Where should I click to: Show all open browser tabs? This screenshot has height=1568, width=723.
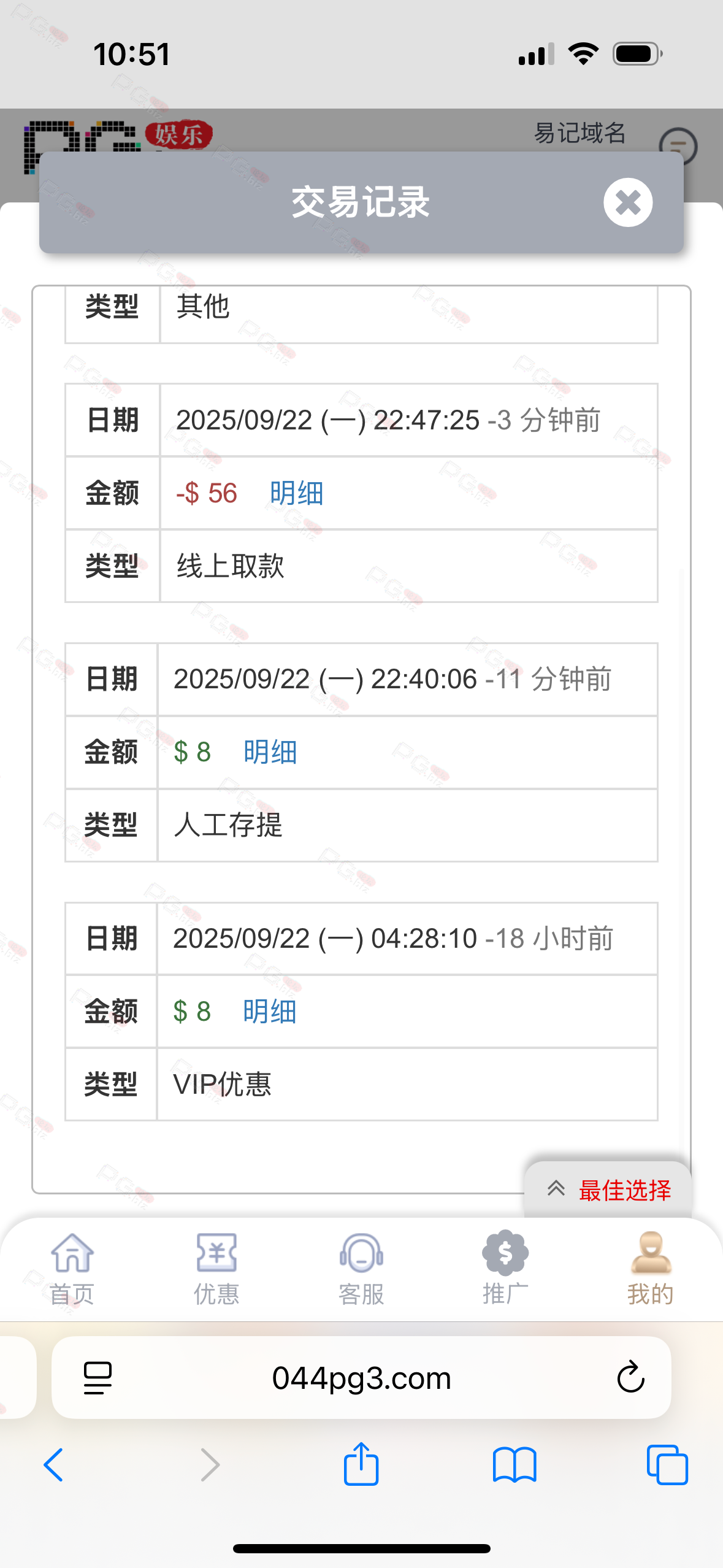pos(667,1465)
